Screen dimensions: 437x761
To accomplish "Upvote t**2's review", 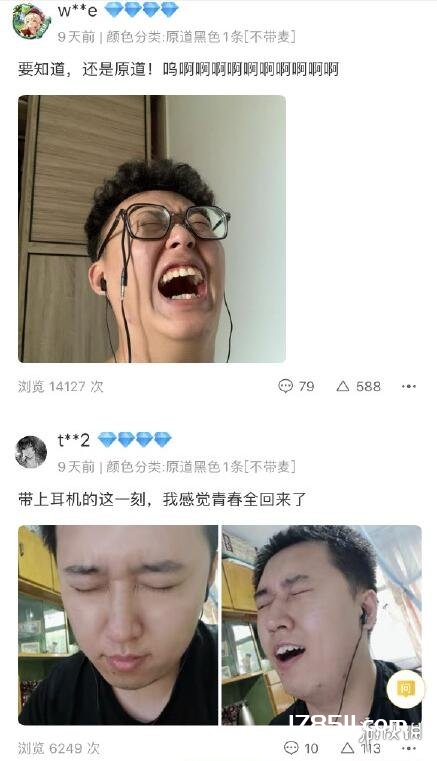I will pyautogui.click(x=361, y=748).
